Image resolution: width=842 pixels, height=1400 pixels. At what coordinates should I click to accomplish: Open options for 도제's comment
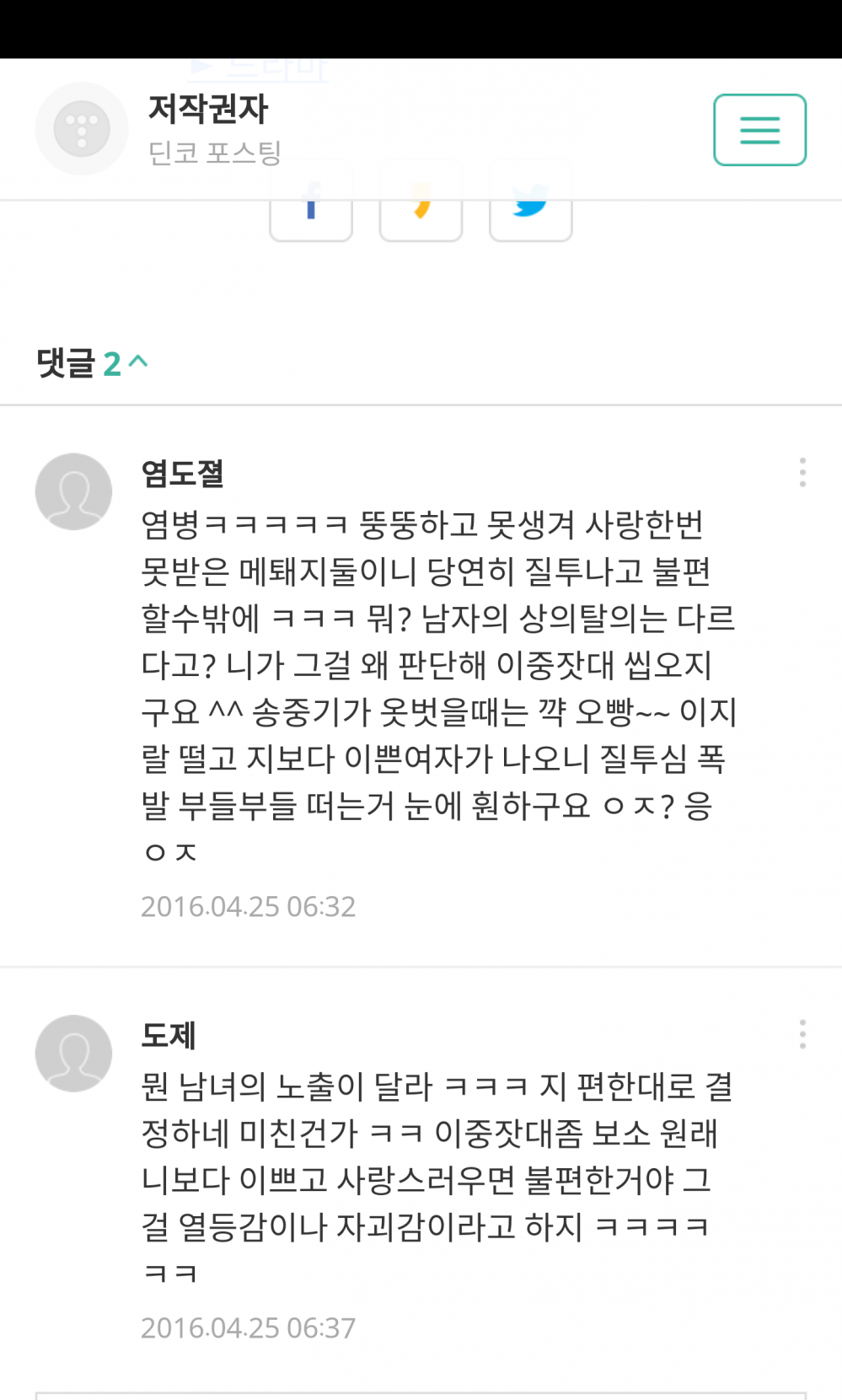click(802, 1034)
